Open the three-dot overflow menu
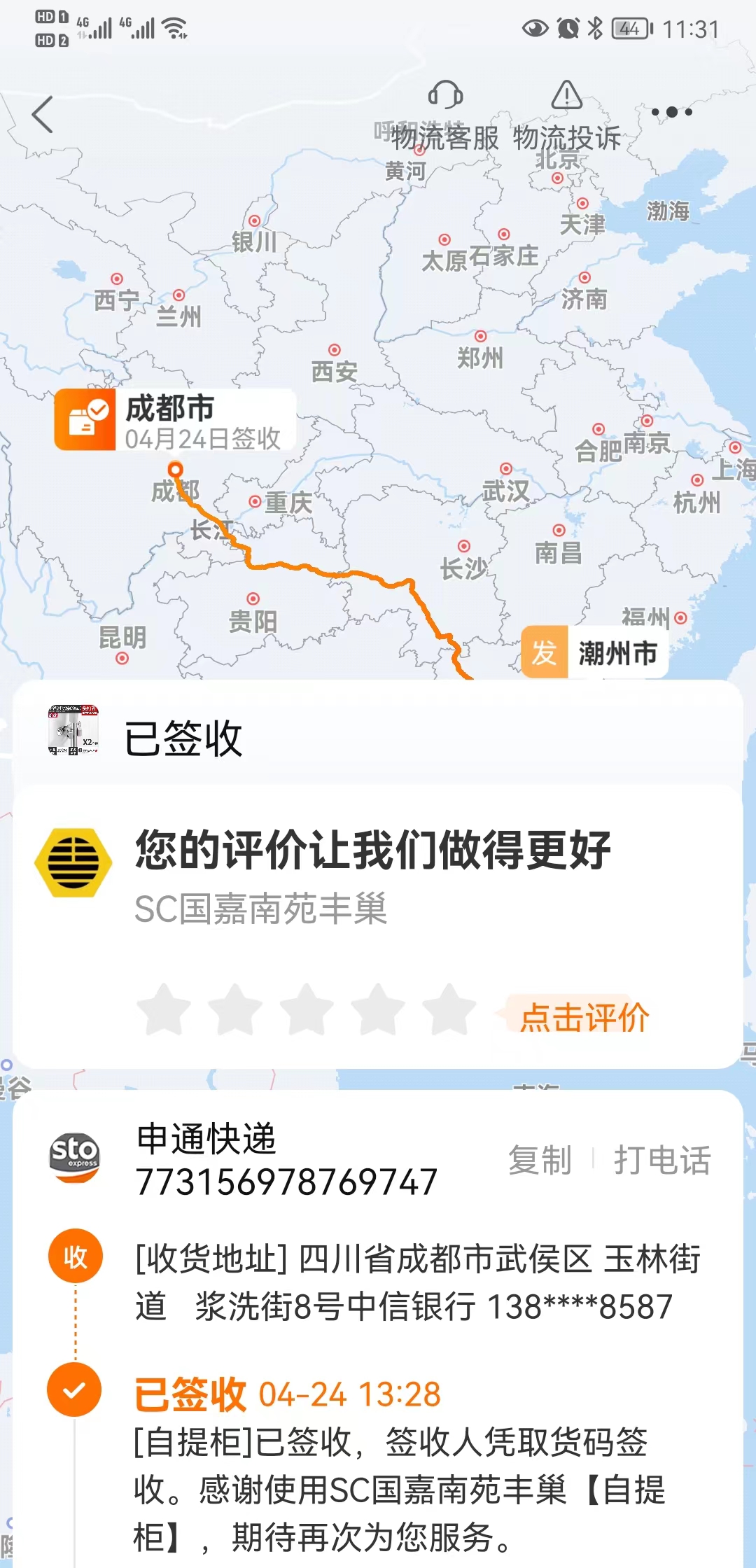 (671, 112)
